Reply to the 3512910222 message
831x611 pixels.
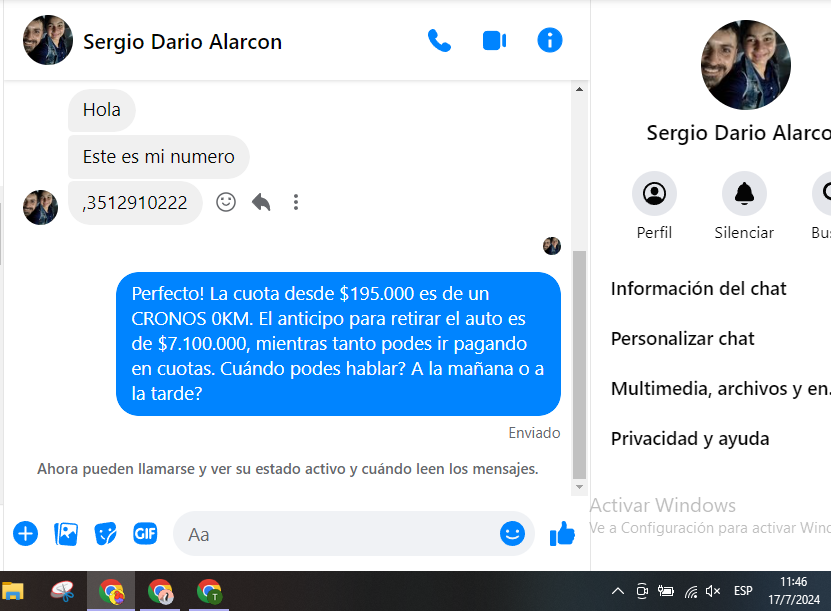point(261,202)
